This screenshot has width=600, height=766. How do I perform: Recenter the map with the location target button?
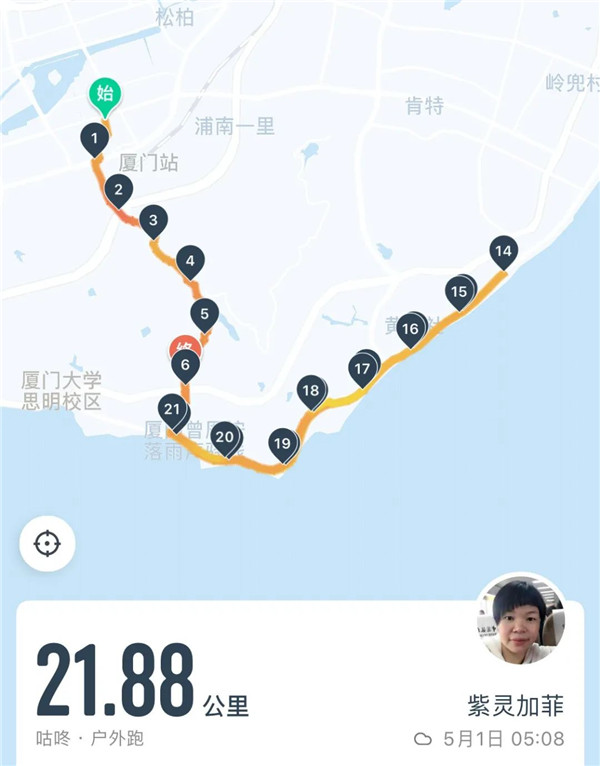pyautogui.click(x=46, y=544)
